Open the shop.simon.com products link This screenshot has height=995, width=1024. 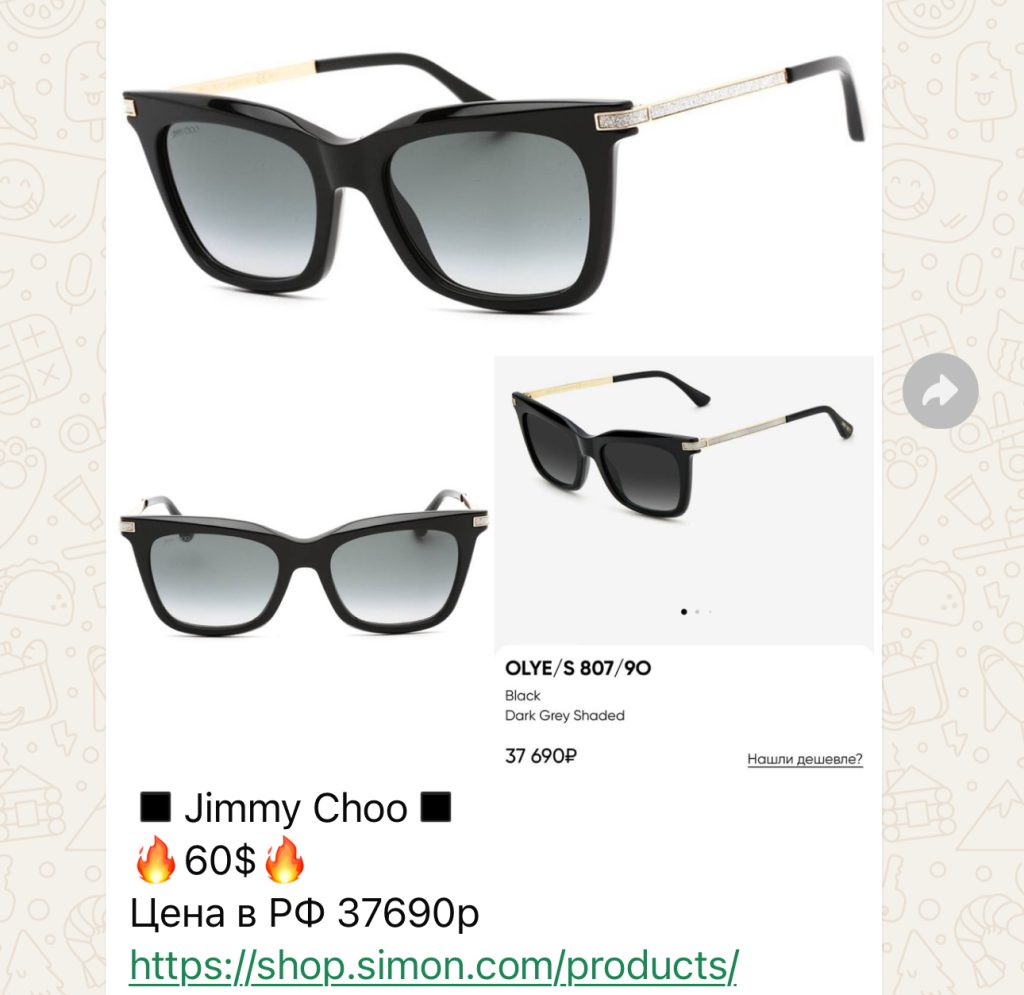pos(434,966)
